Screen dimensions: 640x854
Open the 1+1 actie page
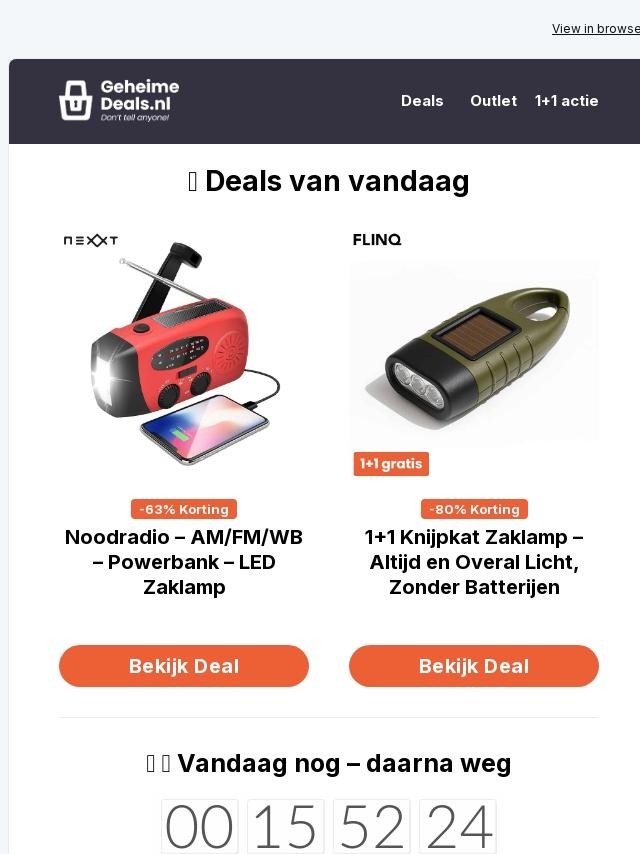[x=566, y=101]
